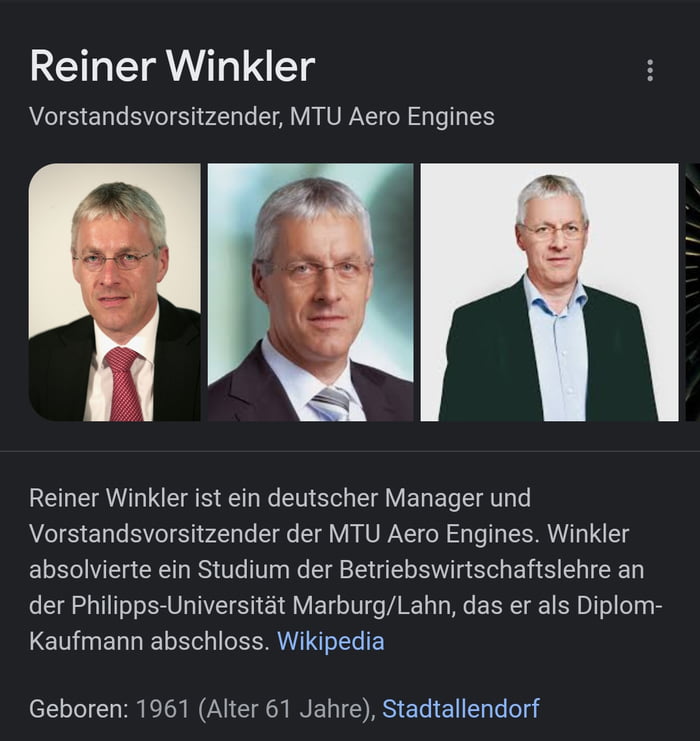Open the Stadtallendorf birthplace link

coord(460,709)
